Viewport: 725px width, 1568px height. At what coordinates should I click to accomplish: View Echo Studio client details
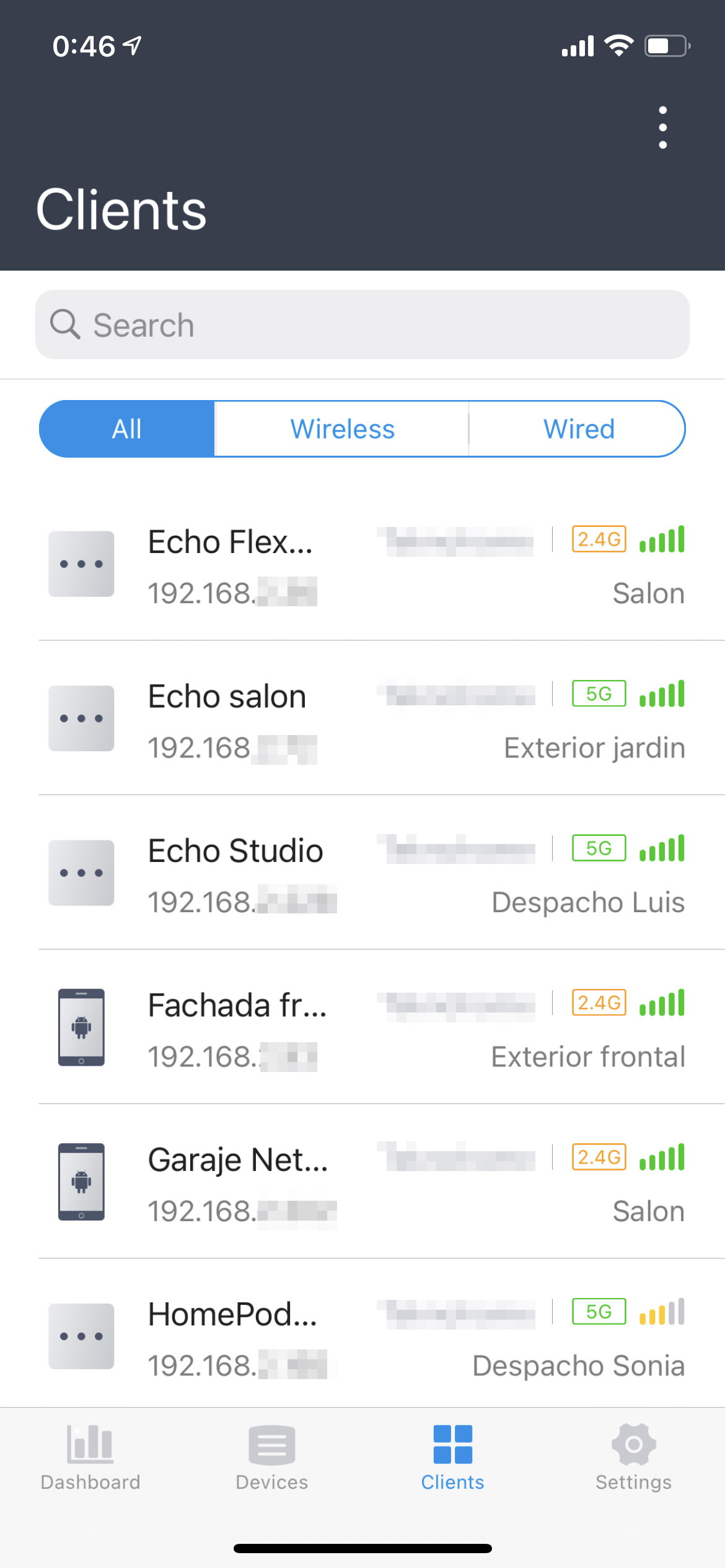click(362, 873)
